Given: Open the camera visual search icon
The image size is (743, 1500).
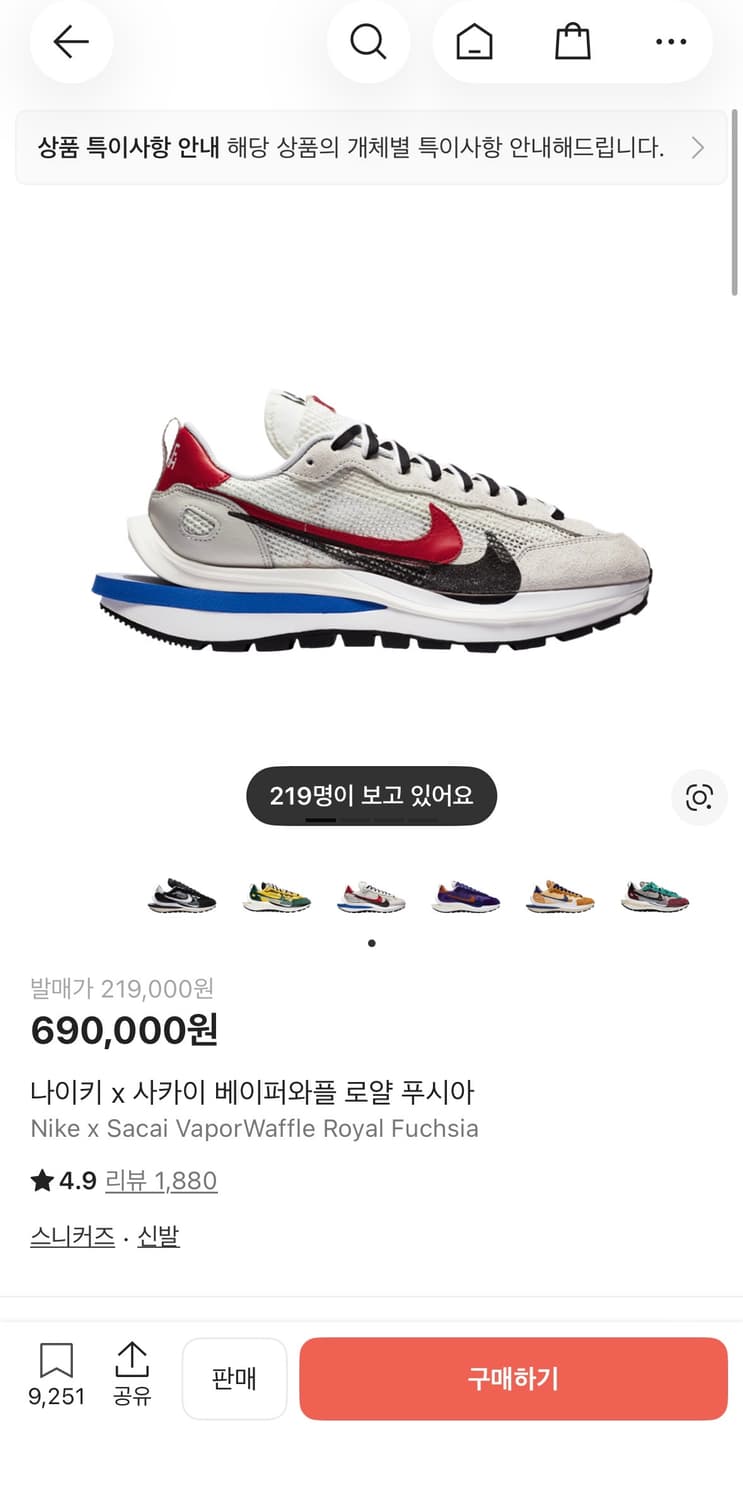Looking at the screenshot, I should click(699, 797).
